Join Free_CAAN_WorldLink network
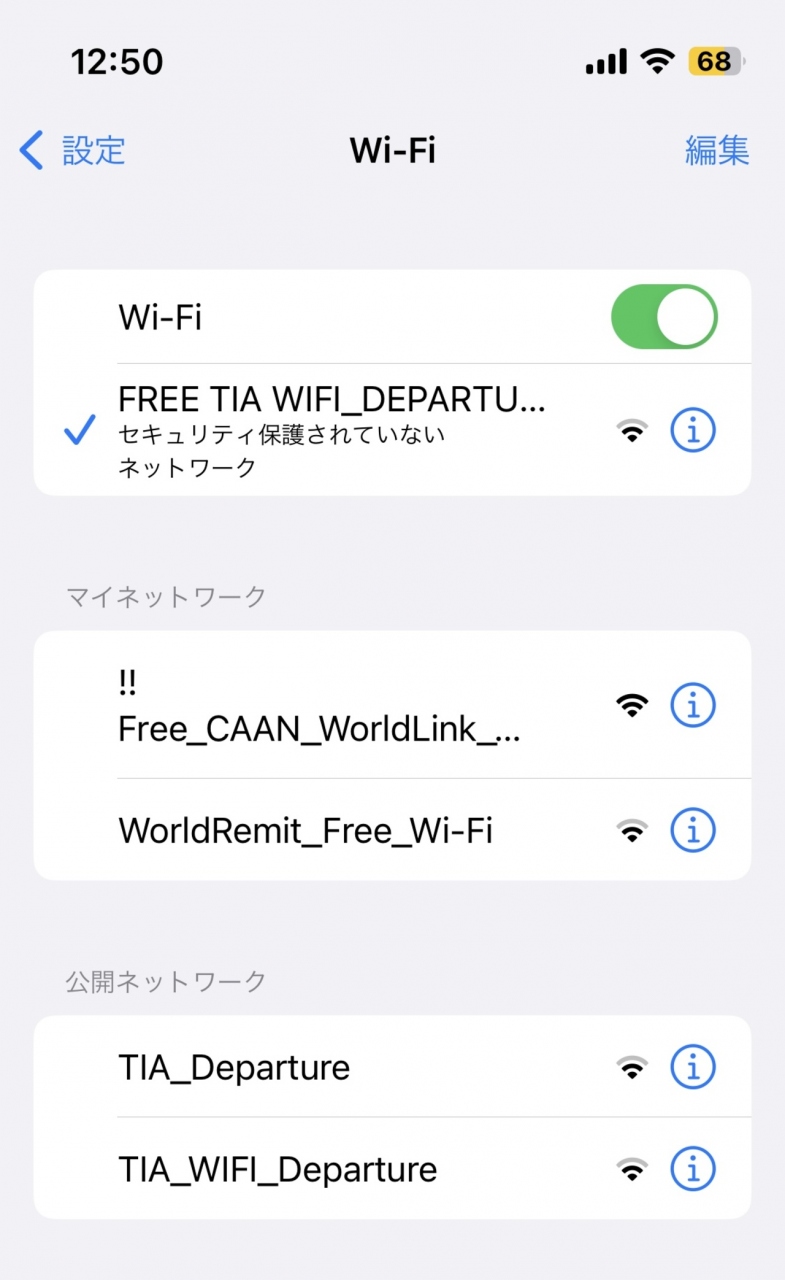The height and width of the screenshot is (1280, 785). pos(320,706)
